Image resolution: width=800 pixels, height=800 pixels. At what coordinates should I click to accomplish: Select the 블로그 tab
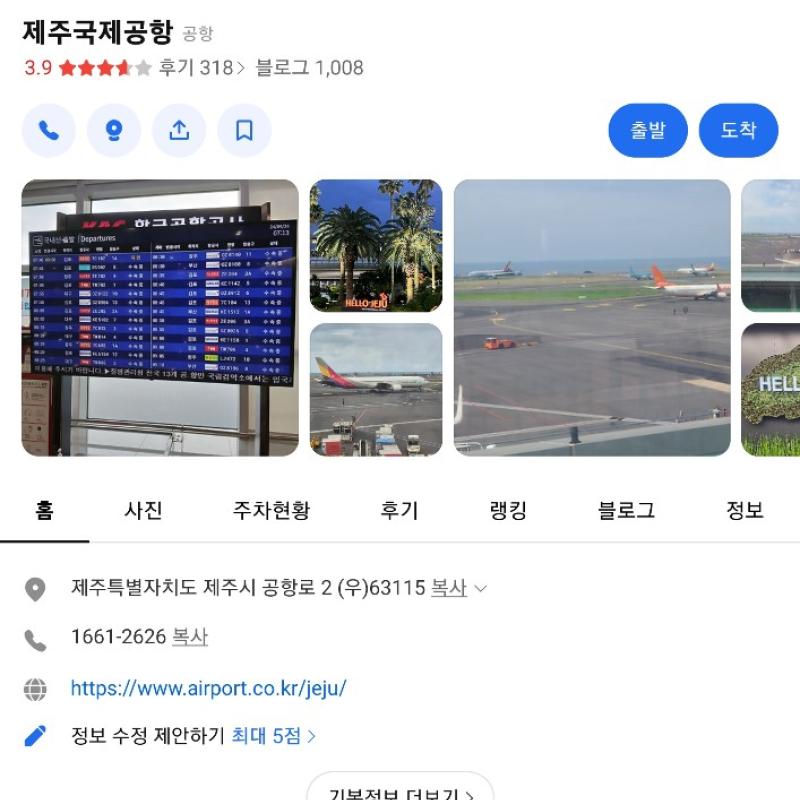[626, 510]
